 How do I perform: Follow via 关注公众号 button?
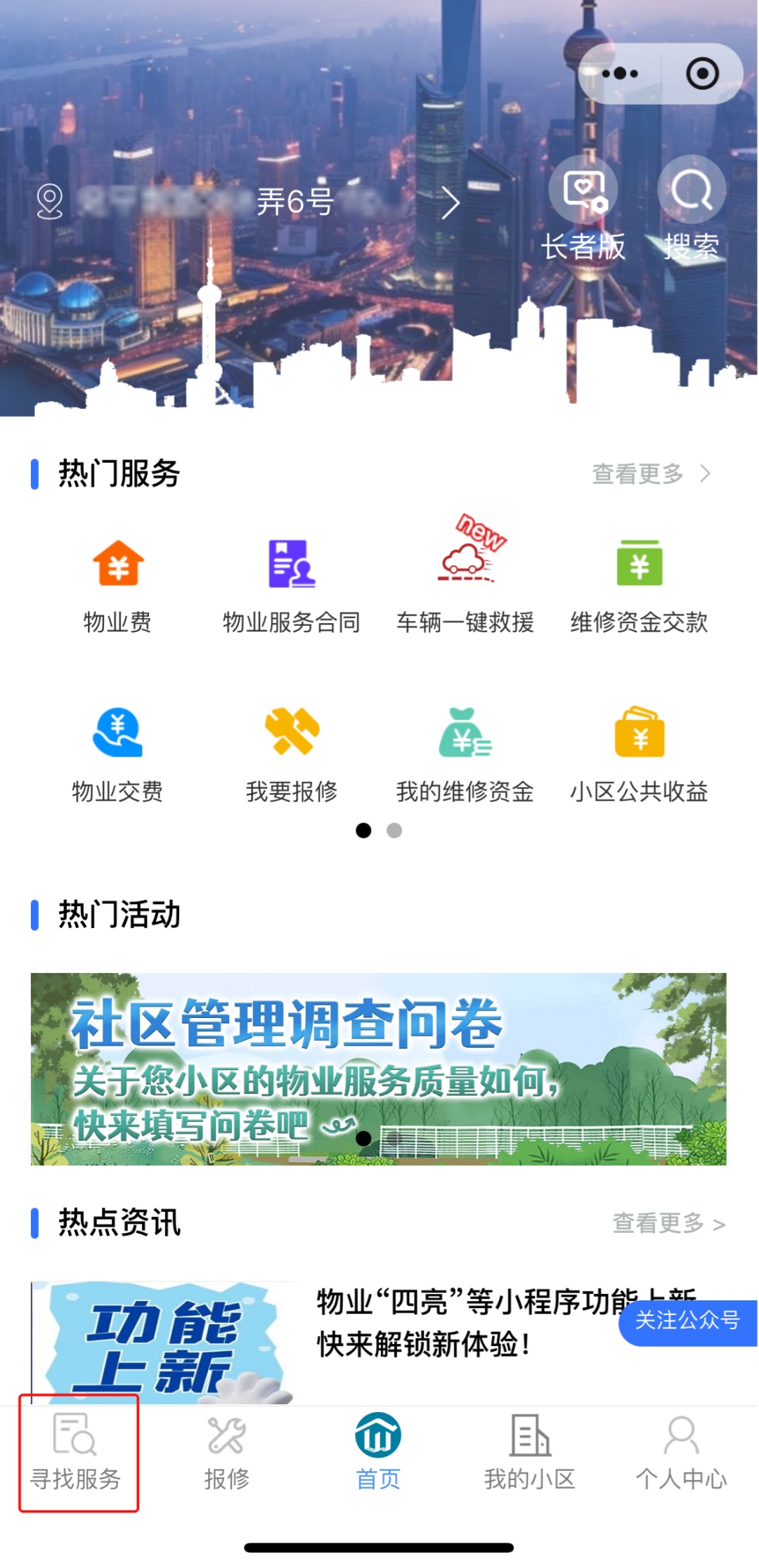point(687,1321)
